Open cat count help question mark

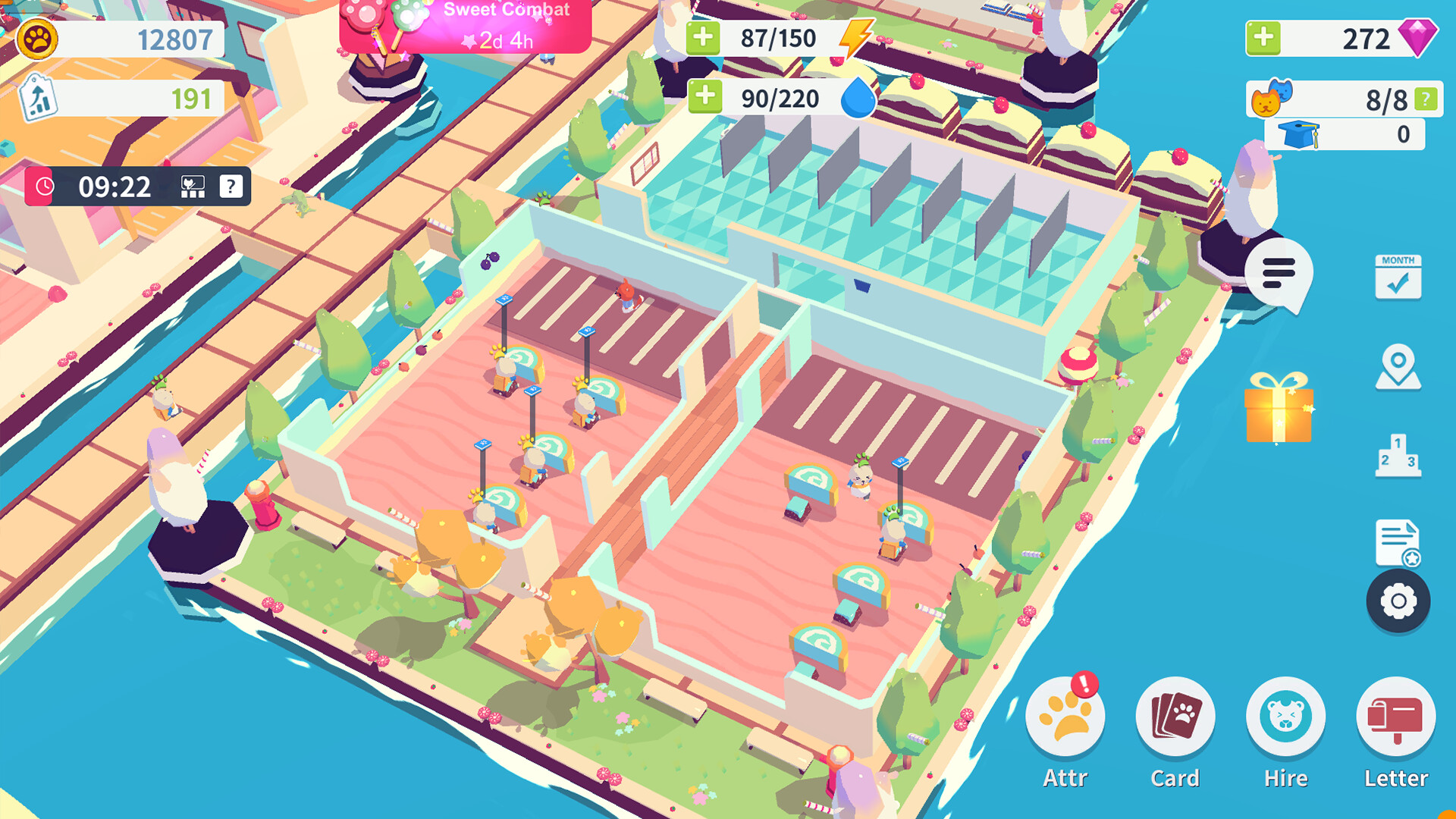(1426, 99)
